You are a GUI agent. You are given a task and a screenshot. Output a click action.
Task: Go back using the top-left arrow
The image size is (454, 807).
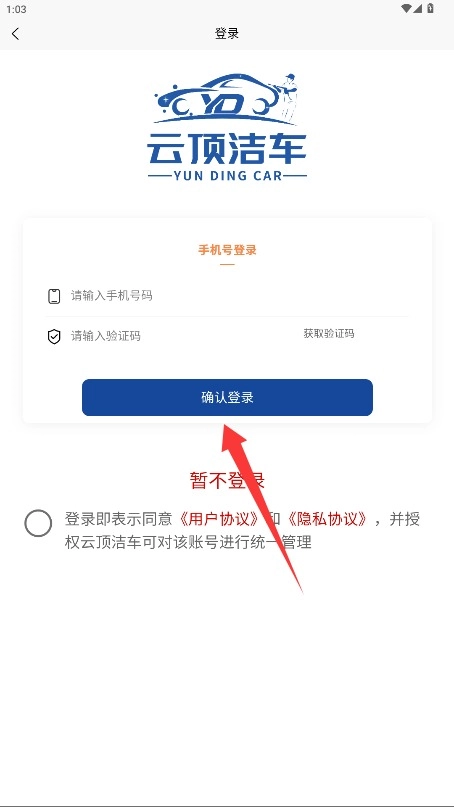coord(15,34)
